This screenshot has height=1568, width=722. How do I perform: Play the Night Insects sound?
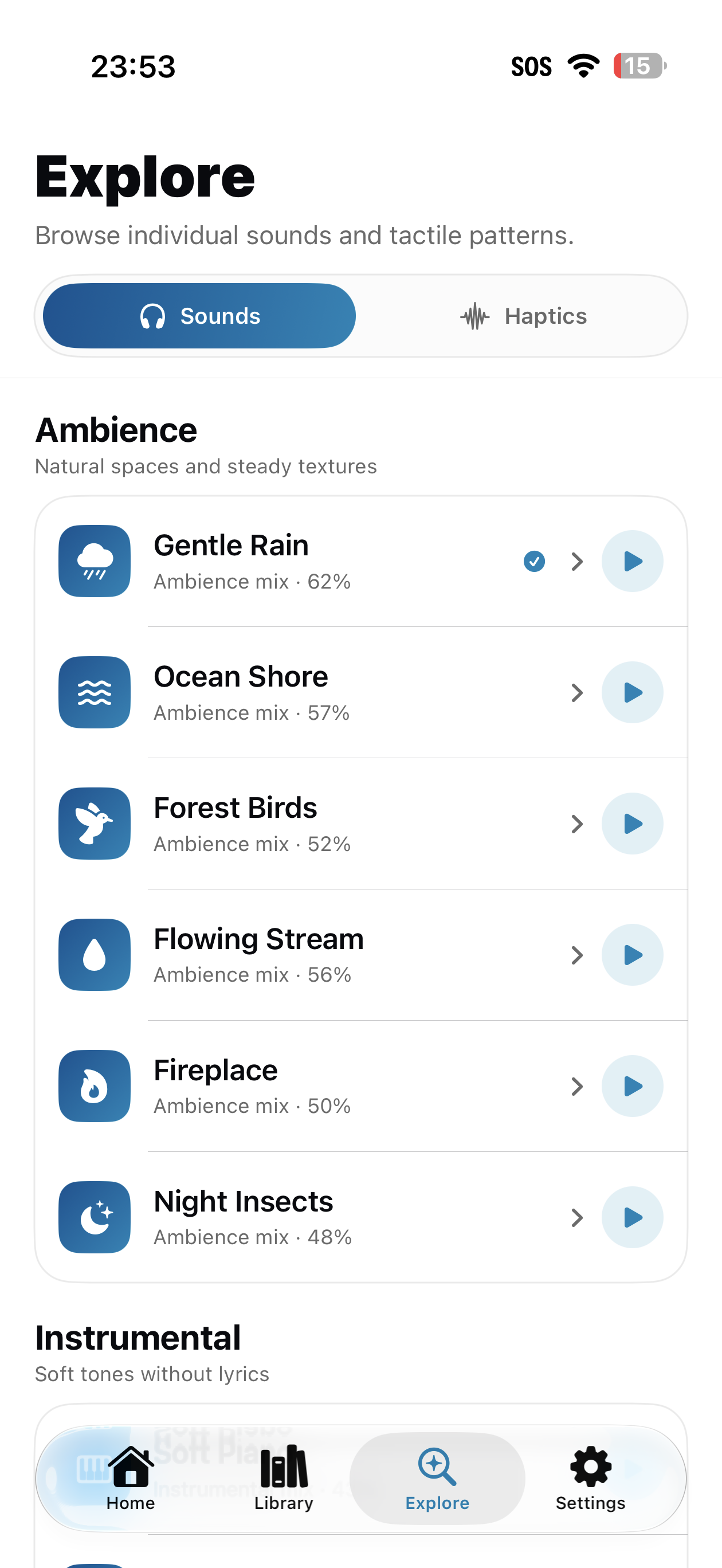tap(632, 1217)
